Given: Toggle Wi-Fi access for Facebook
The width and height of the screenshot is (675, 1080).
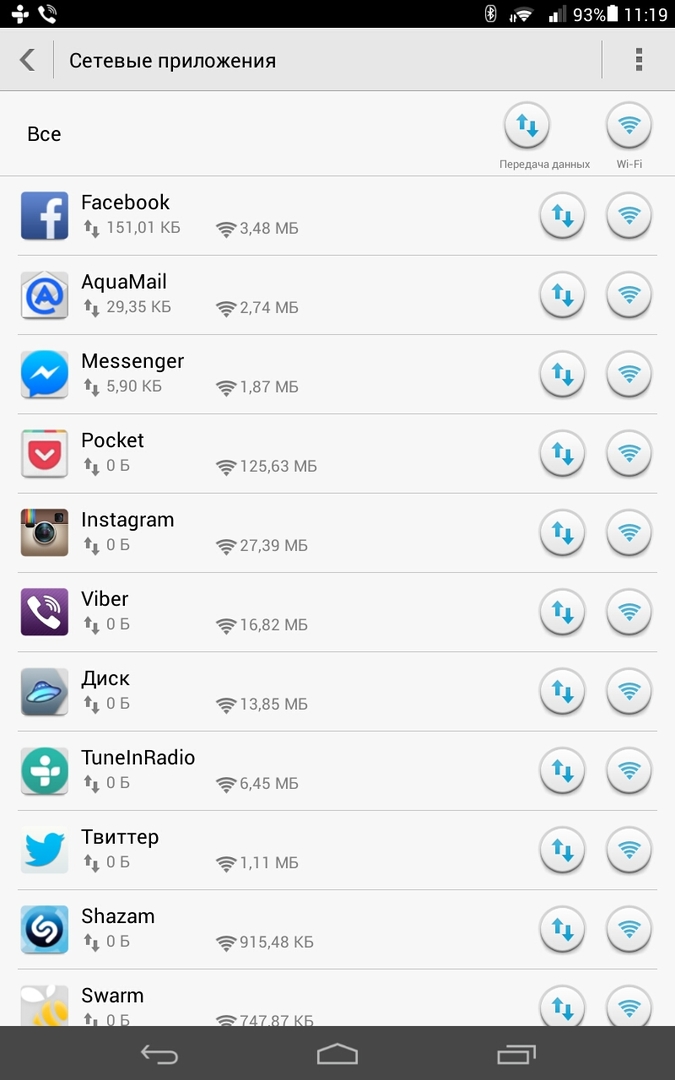Looking at the screenshot, I should [629, 216].
